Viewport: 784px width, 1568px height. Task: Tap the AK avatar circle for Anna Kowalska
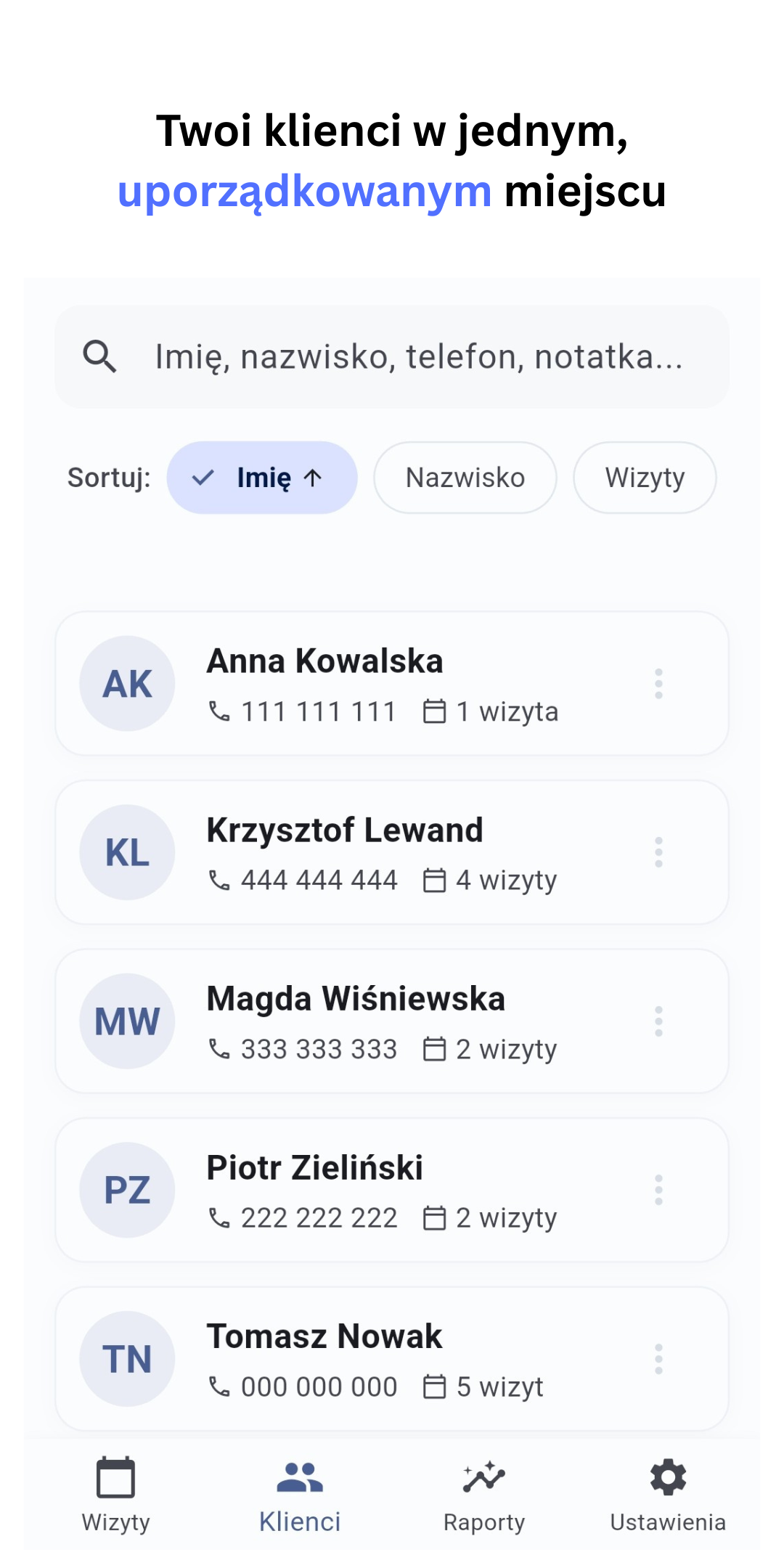click(x=127, y=683)
